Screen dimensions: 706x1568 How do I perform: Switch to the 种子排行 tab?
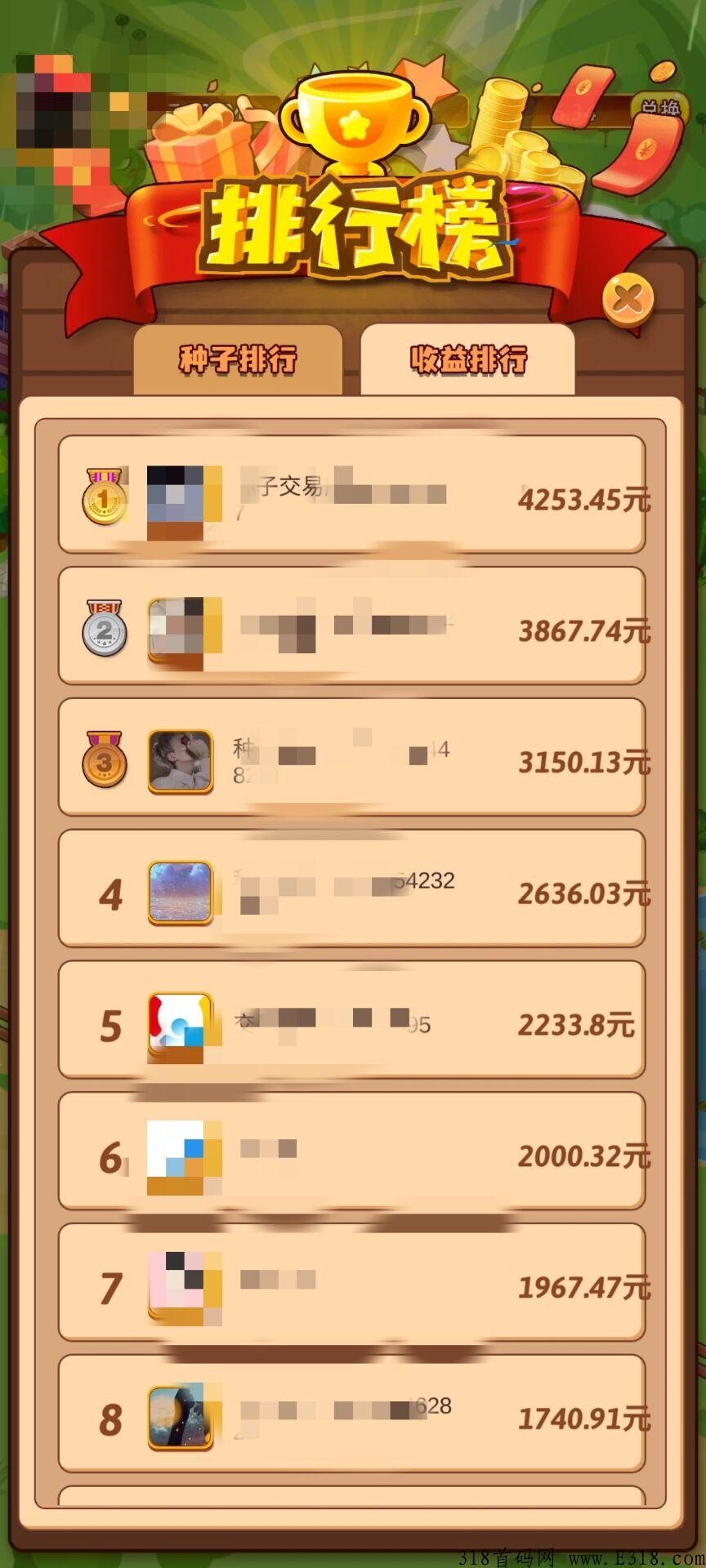[x=238, y=359]
